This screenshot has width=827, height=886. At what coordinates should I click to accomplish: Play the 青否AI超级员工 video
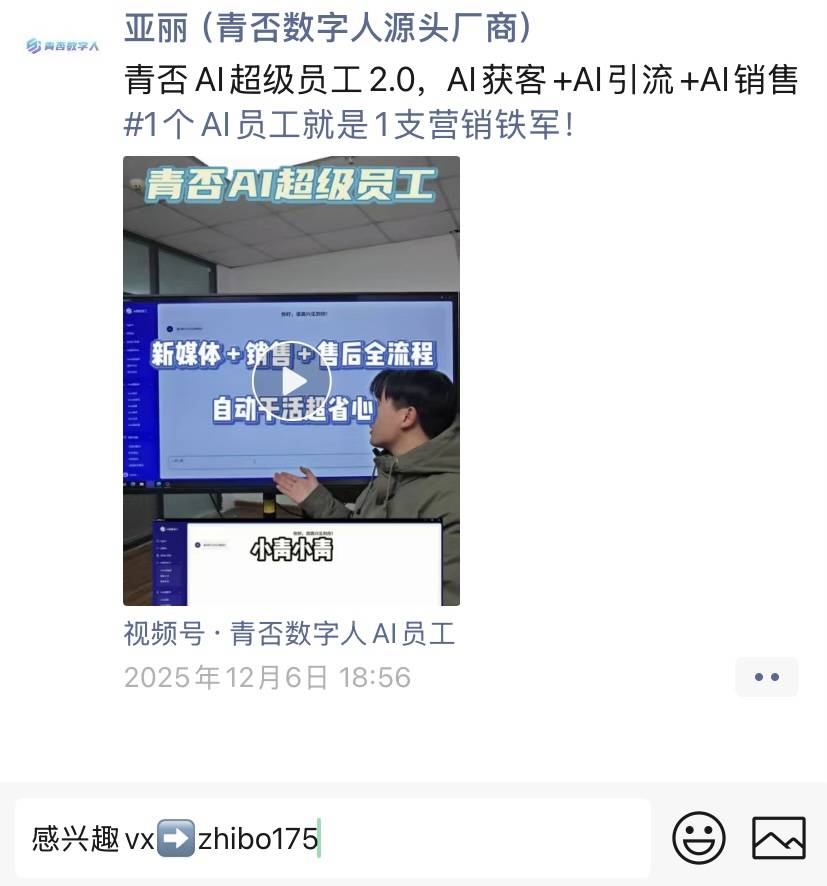click(x=291, y=381)
